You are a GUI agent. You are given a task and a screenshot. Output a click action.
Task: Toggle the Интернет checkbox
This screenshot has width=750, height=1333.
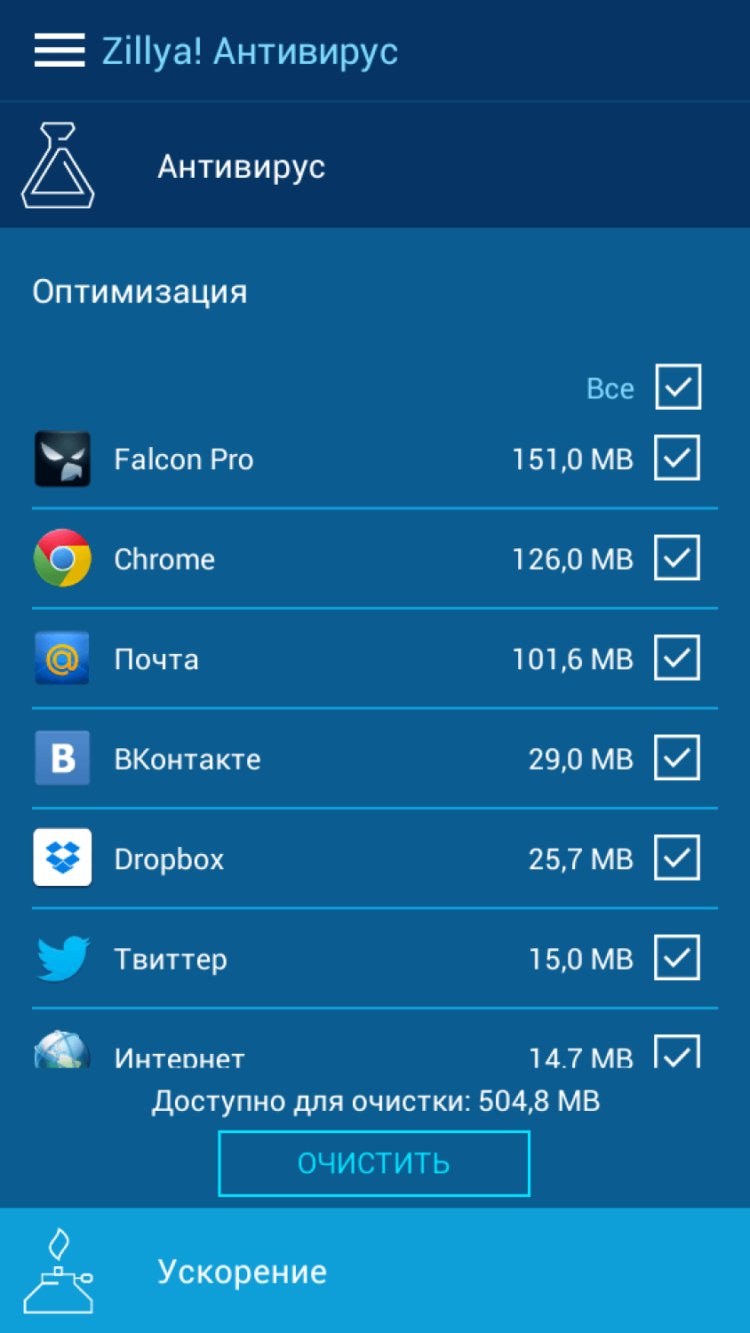point(677,1052)
